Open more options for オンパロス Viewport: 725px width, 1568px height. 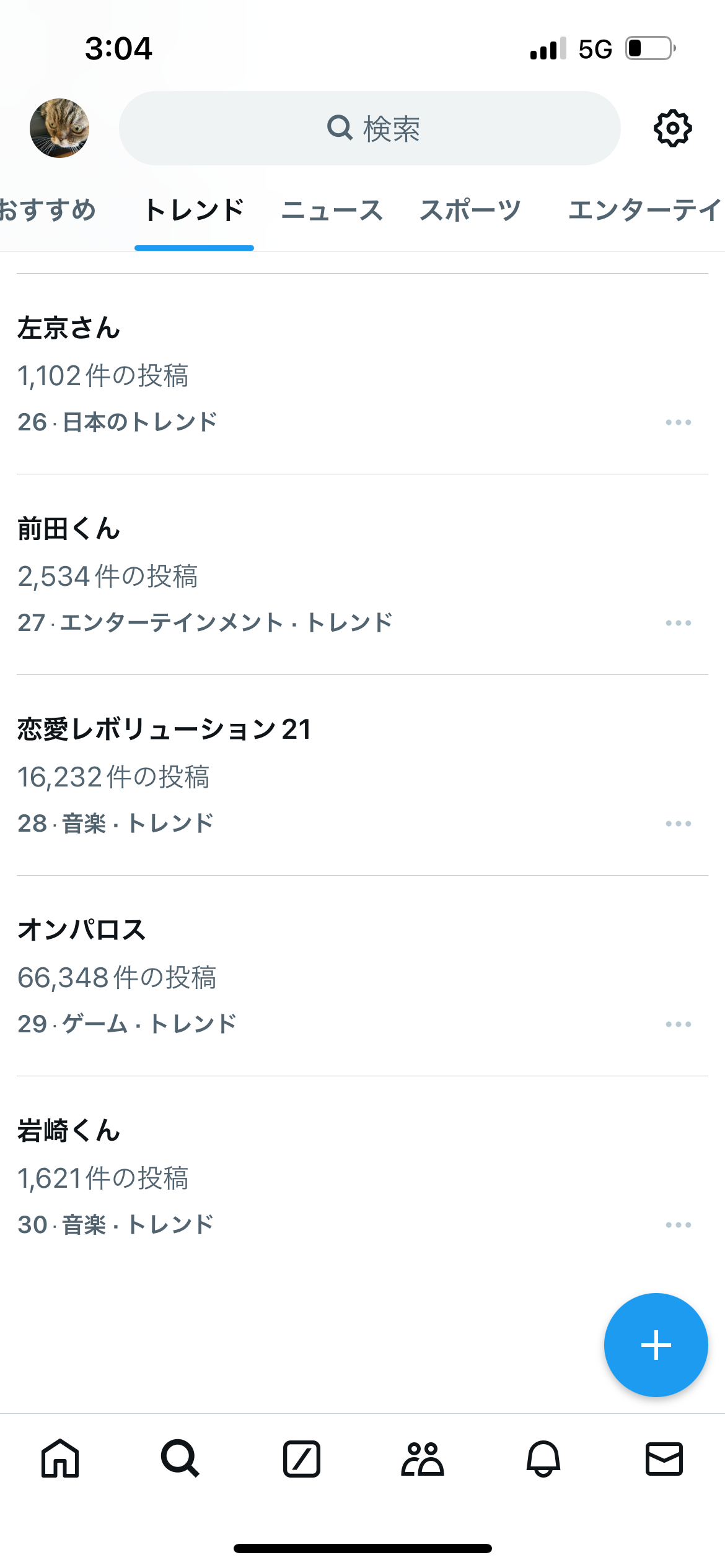pyautogui.click(x=678, y=1024)
